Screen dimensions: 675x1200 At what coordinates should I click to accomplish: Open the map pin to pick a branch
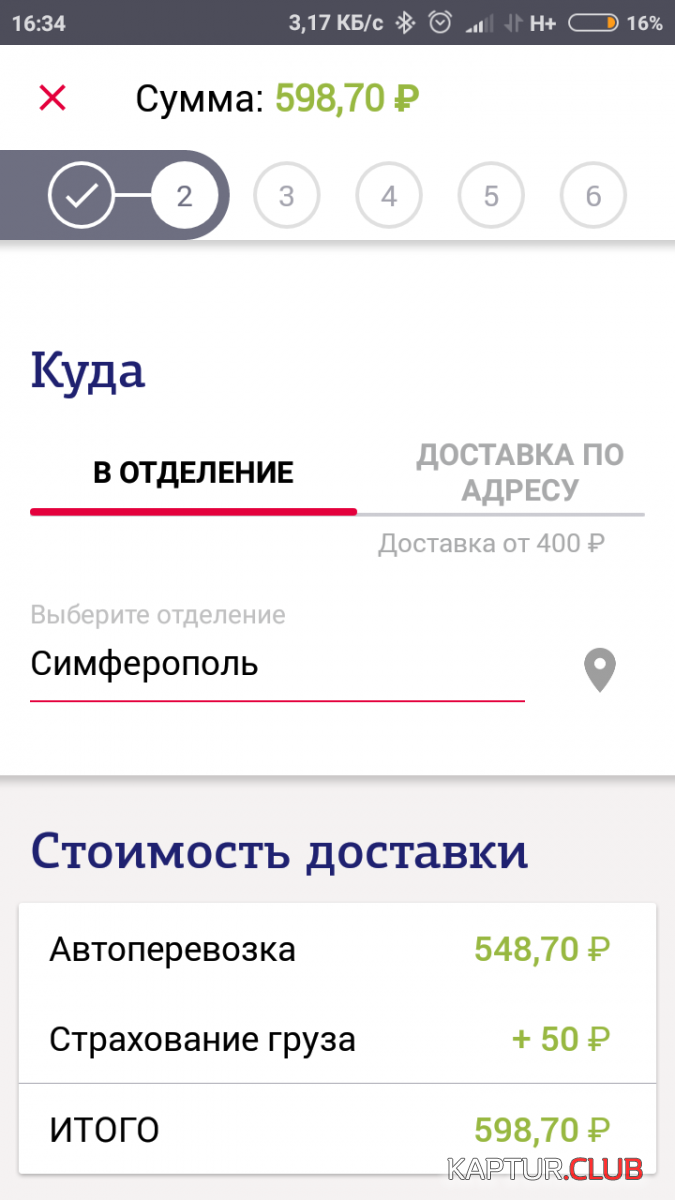coord(600,670)
